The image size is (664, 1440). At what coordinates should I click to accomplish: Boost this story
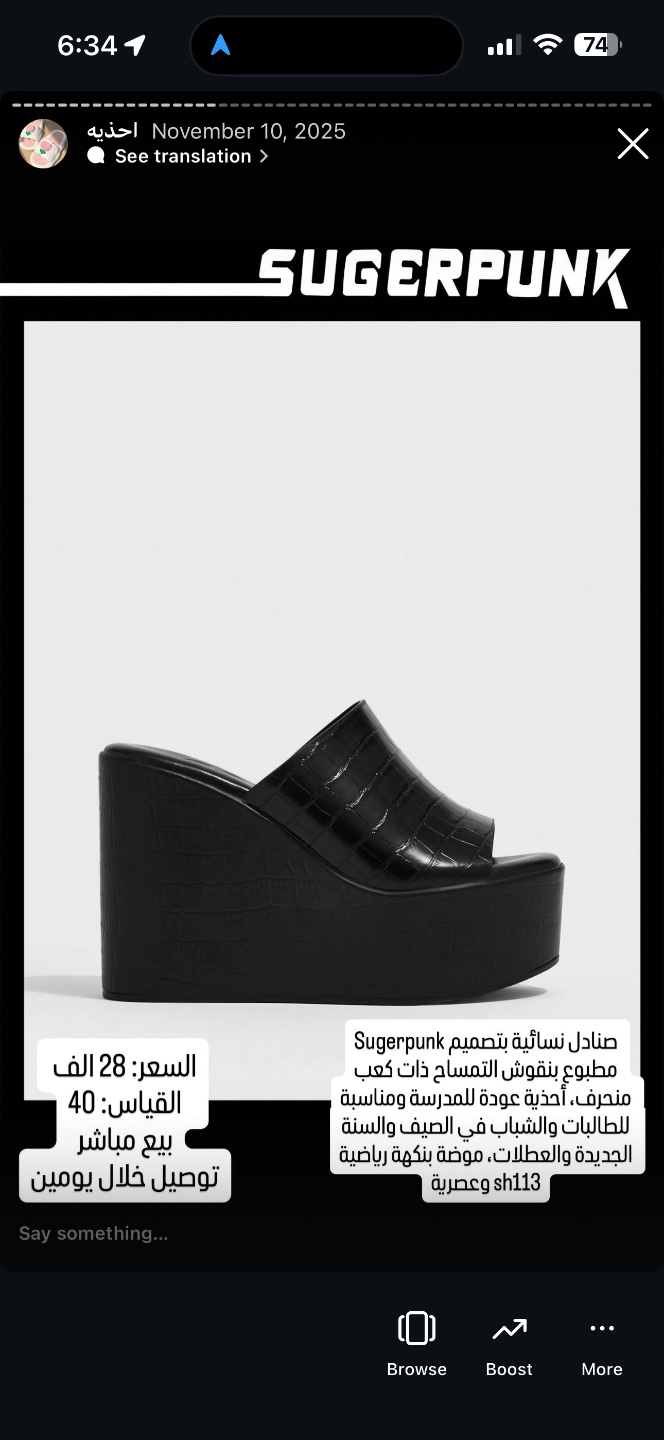coord(509,1344)
